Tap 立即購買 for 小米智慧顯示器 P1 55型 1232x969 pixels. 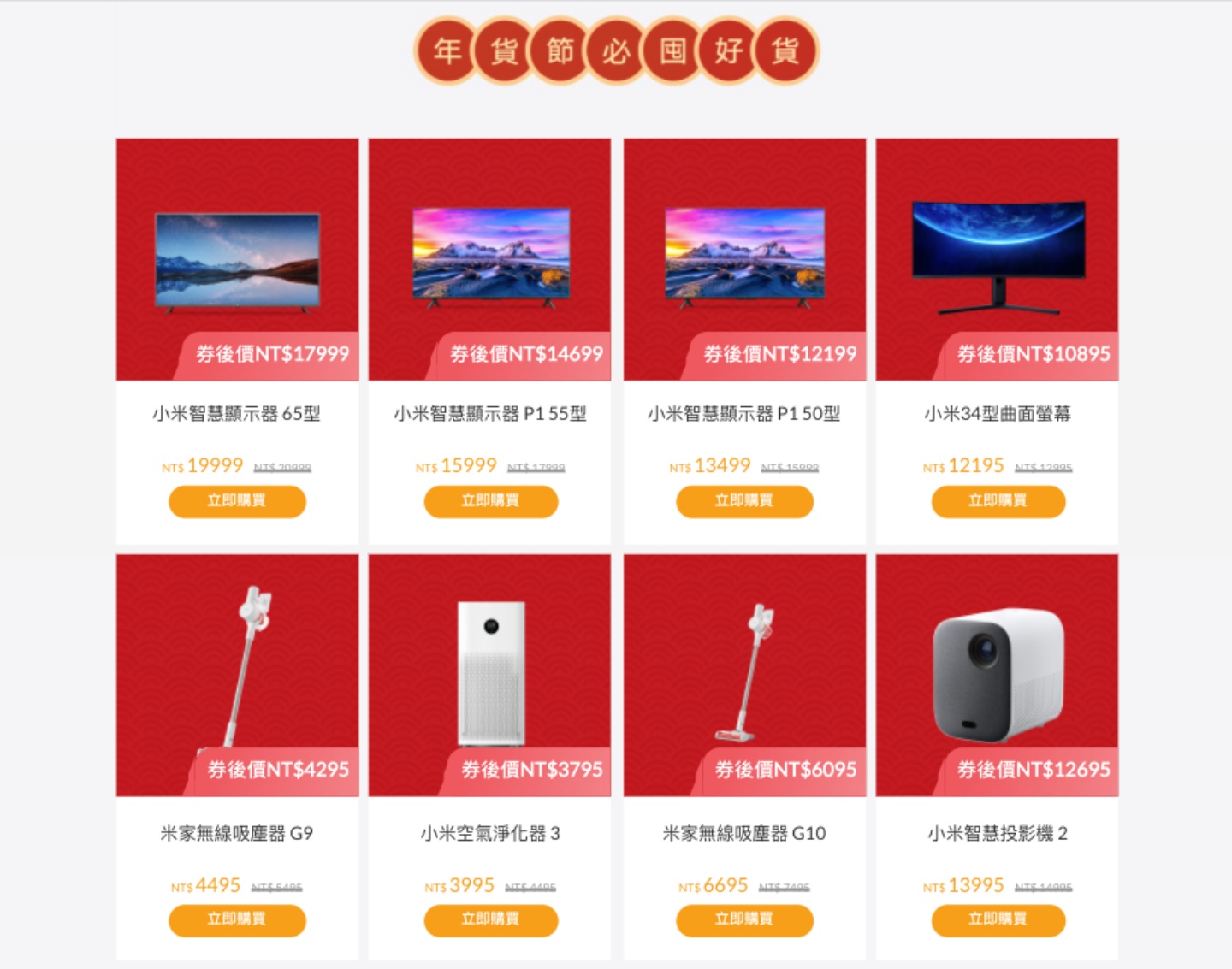point(490,501)
